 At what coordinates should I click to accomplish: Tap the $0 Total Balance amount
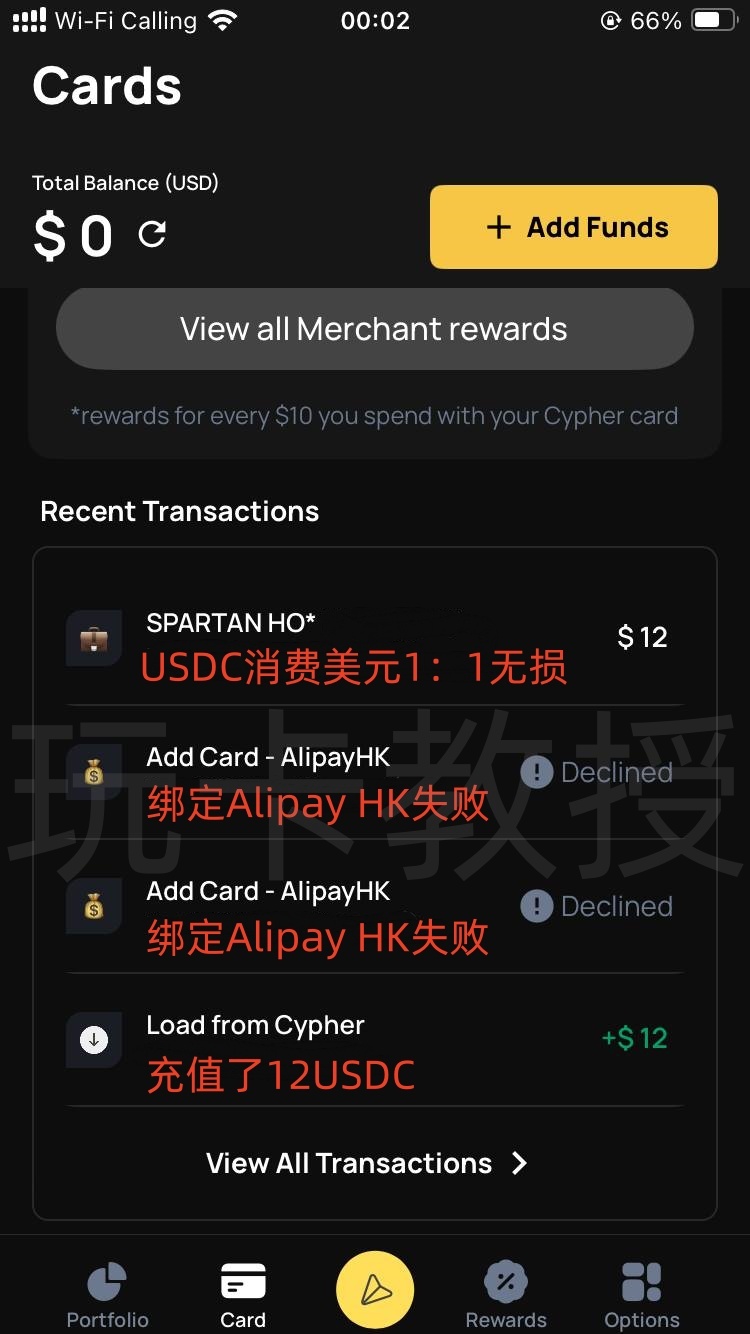point(73,236)
